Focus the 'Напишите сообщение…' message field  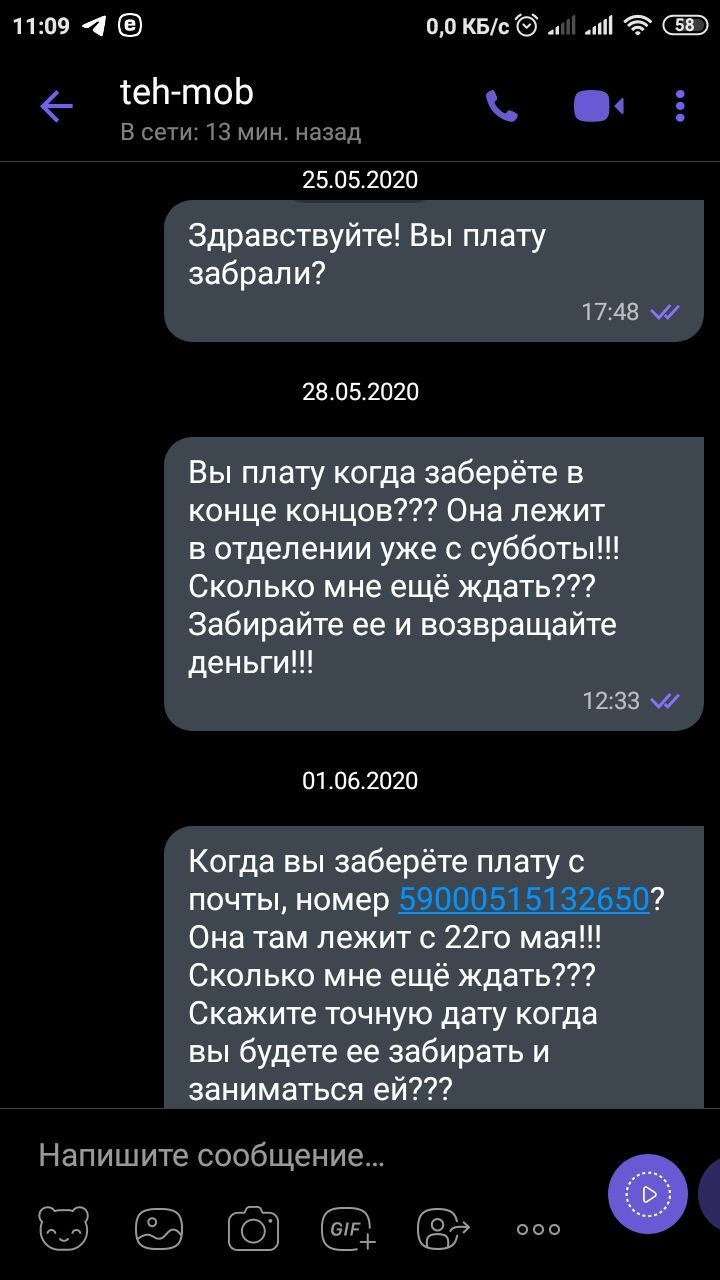point(300,1156)
